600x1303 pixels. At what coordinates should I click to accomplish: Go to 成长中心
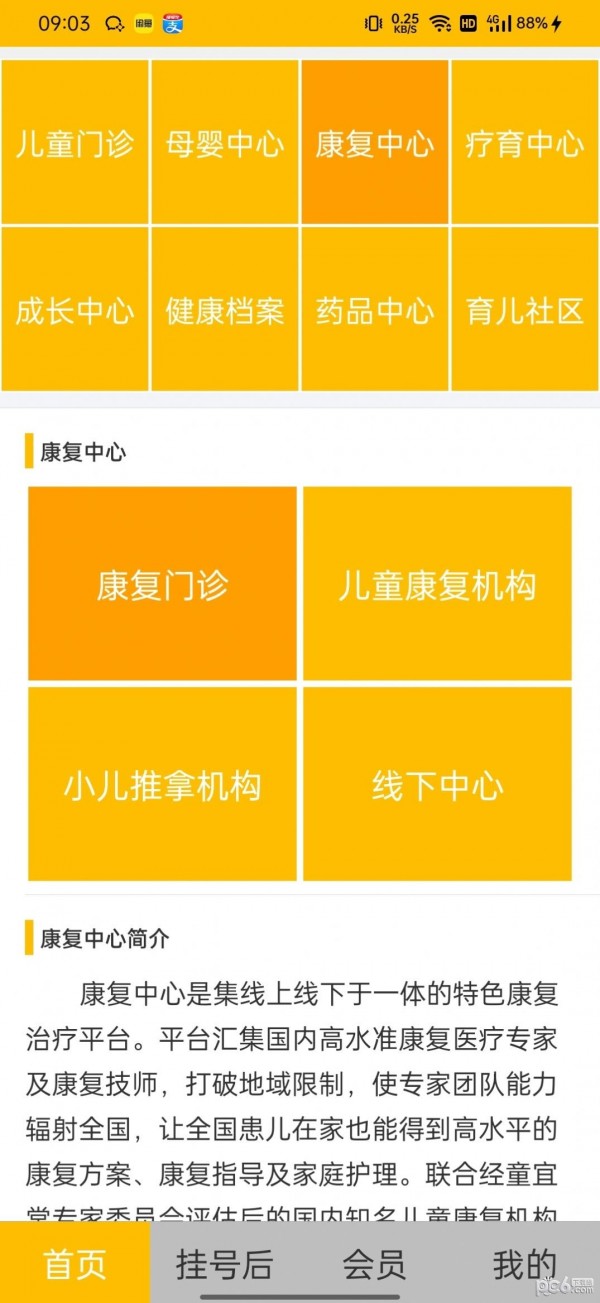pos(75,309)
